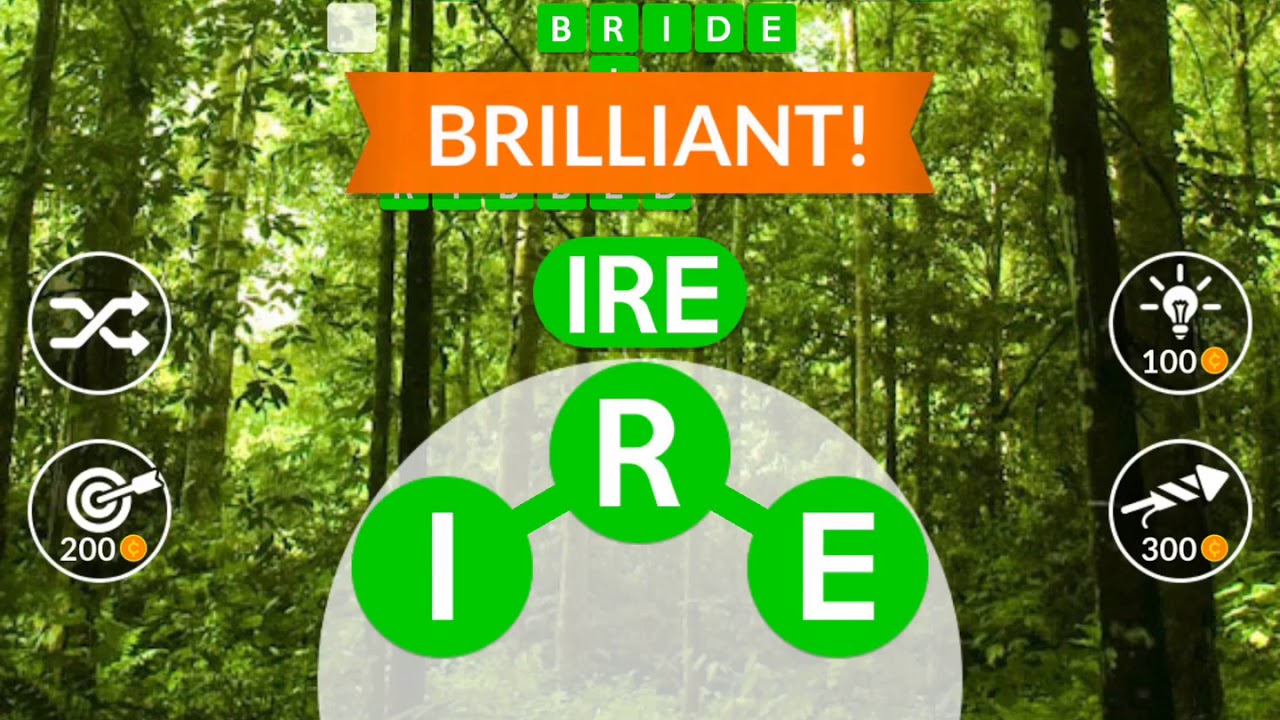Image resolution: width=1280 pixels, height=720 pixels.
Task: Select the letter I on the wheel
Action: pos(442,567)
